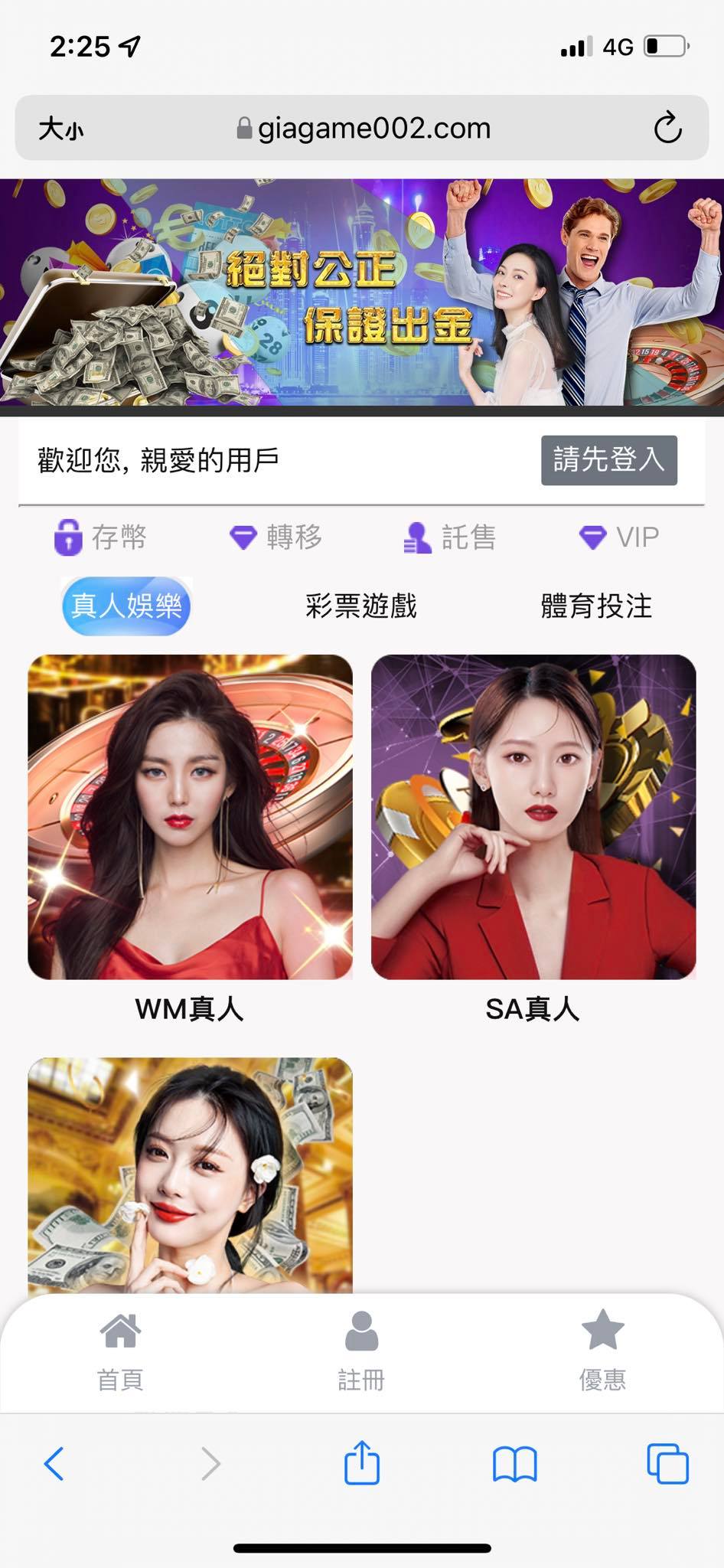Open the WM真人 game card
This screenshot has height=1568, width=724.
pyautogui.click(x=190, y=817)
